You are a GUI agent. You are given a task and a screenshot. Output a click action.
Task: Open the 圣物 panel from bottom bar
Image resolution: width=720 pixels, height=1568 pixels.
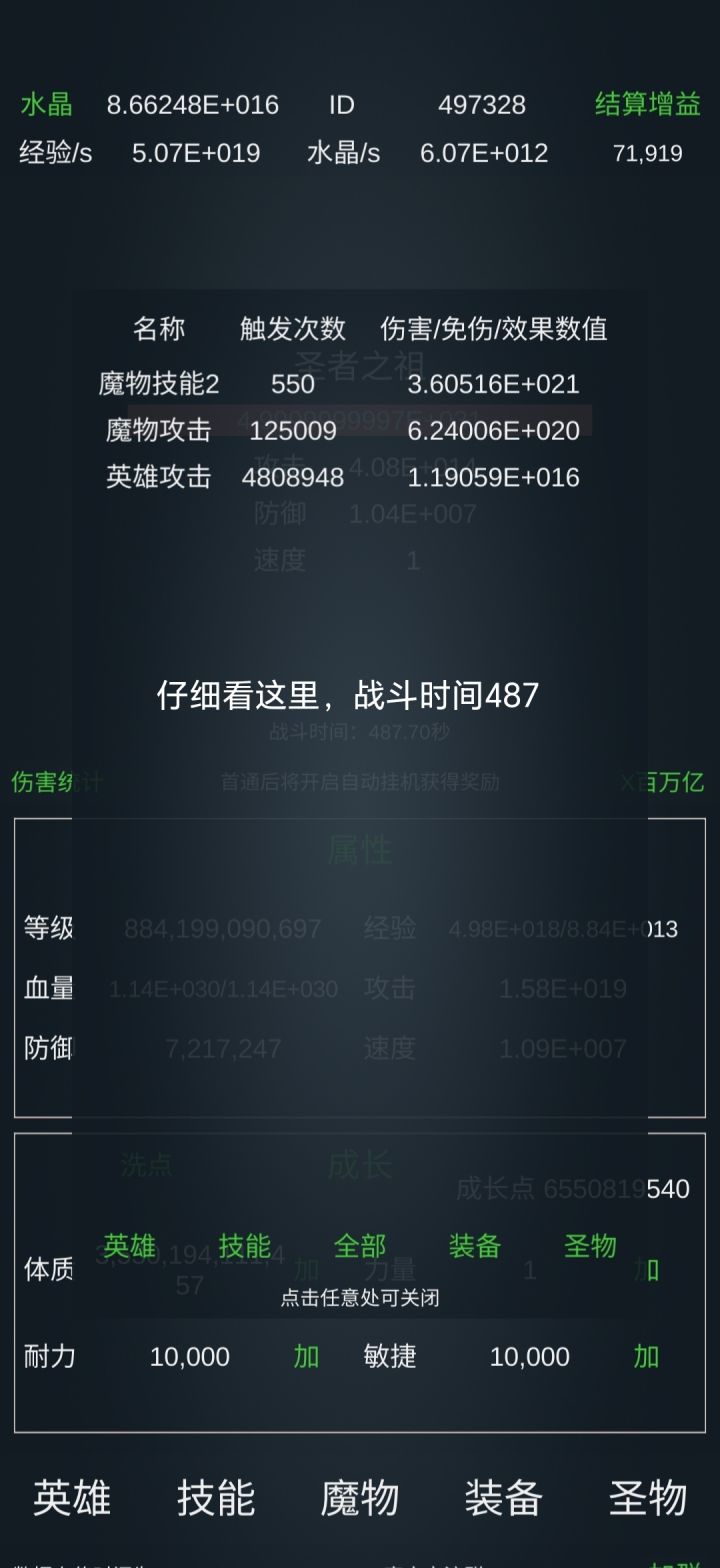click(648, 1498)
